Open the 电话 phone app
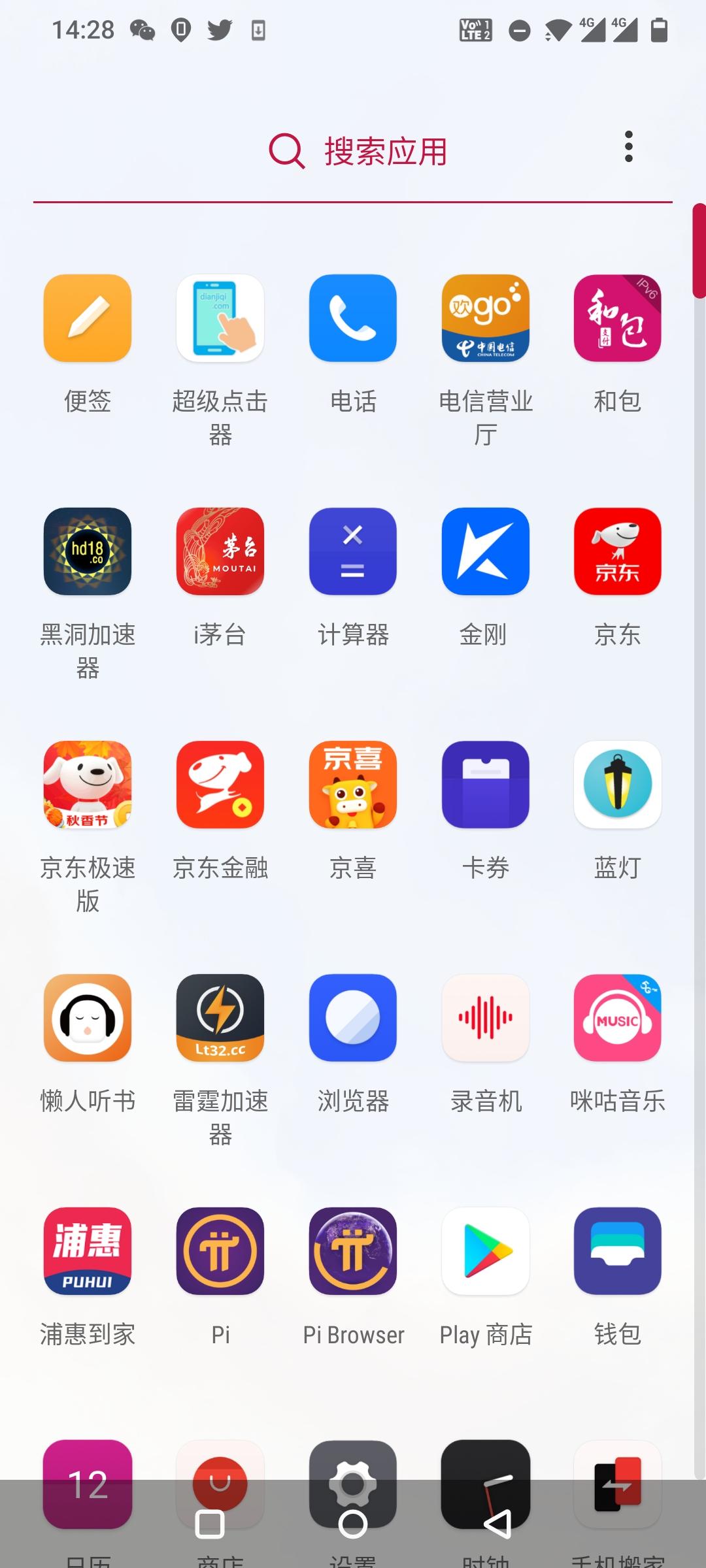Viewport: 706px width, 1568px height. coord(353,318)
